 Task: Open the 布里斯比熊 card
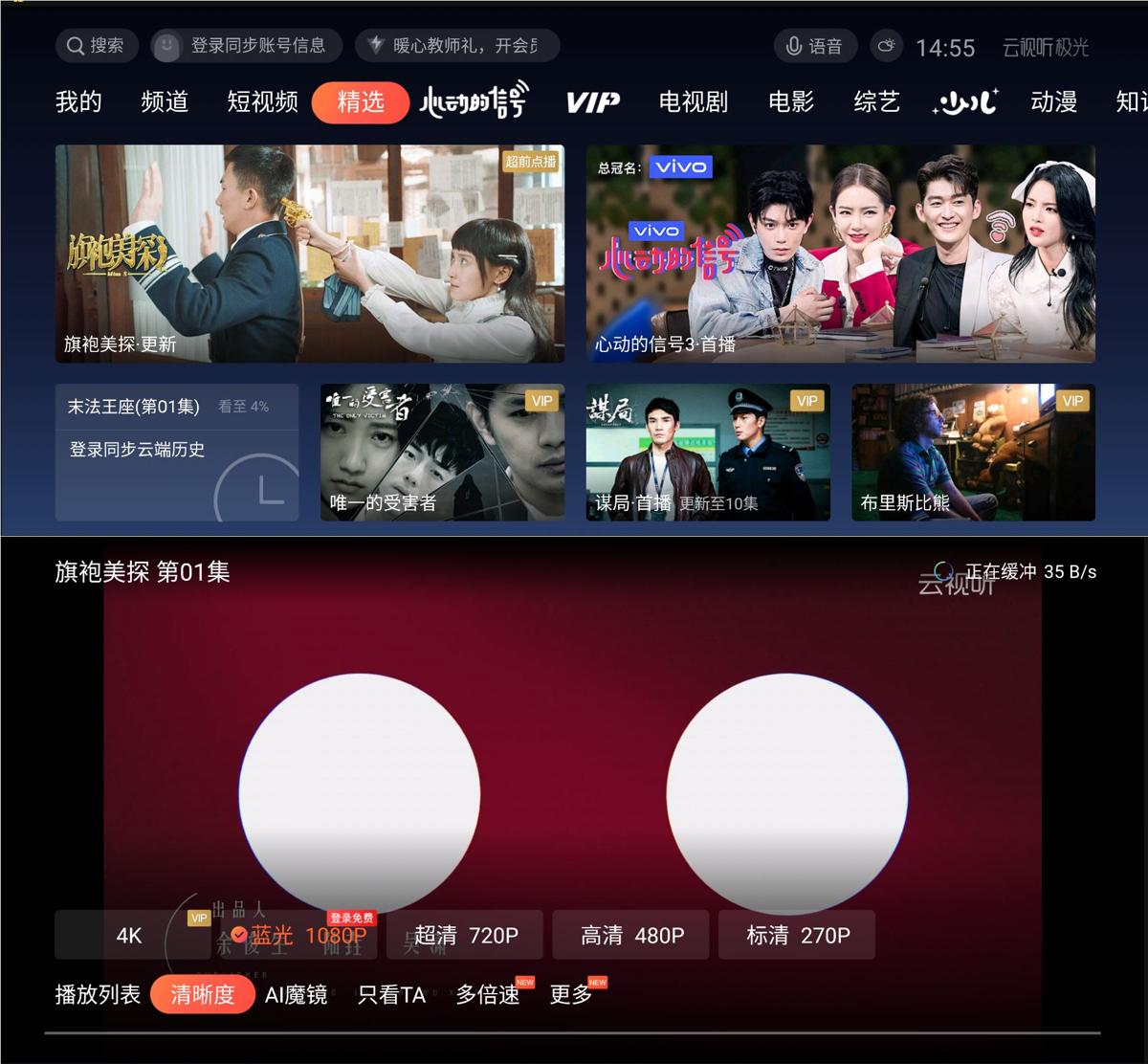click(973, 453)
